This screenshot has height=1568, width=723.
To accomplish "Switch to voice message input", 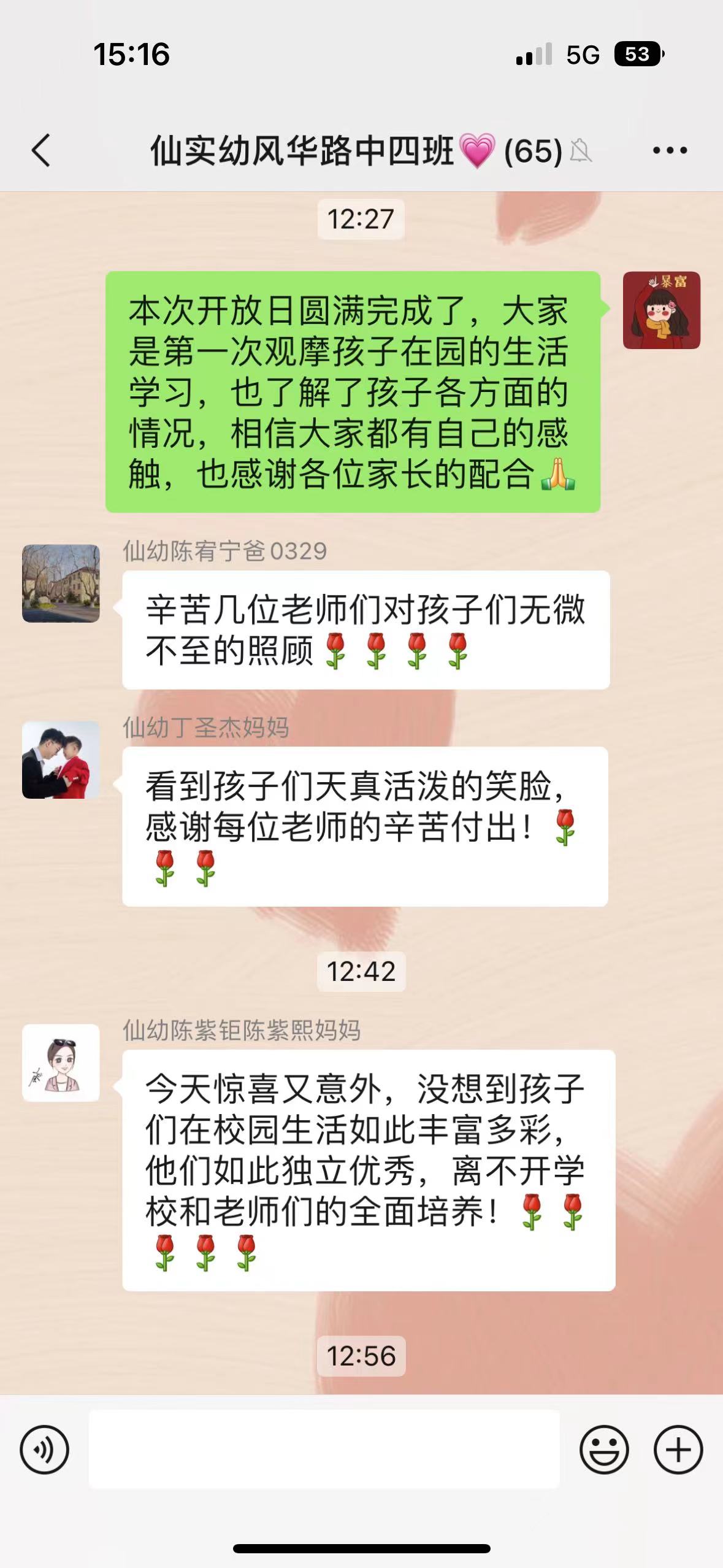I will 44,1450.
